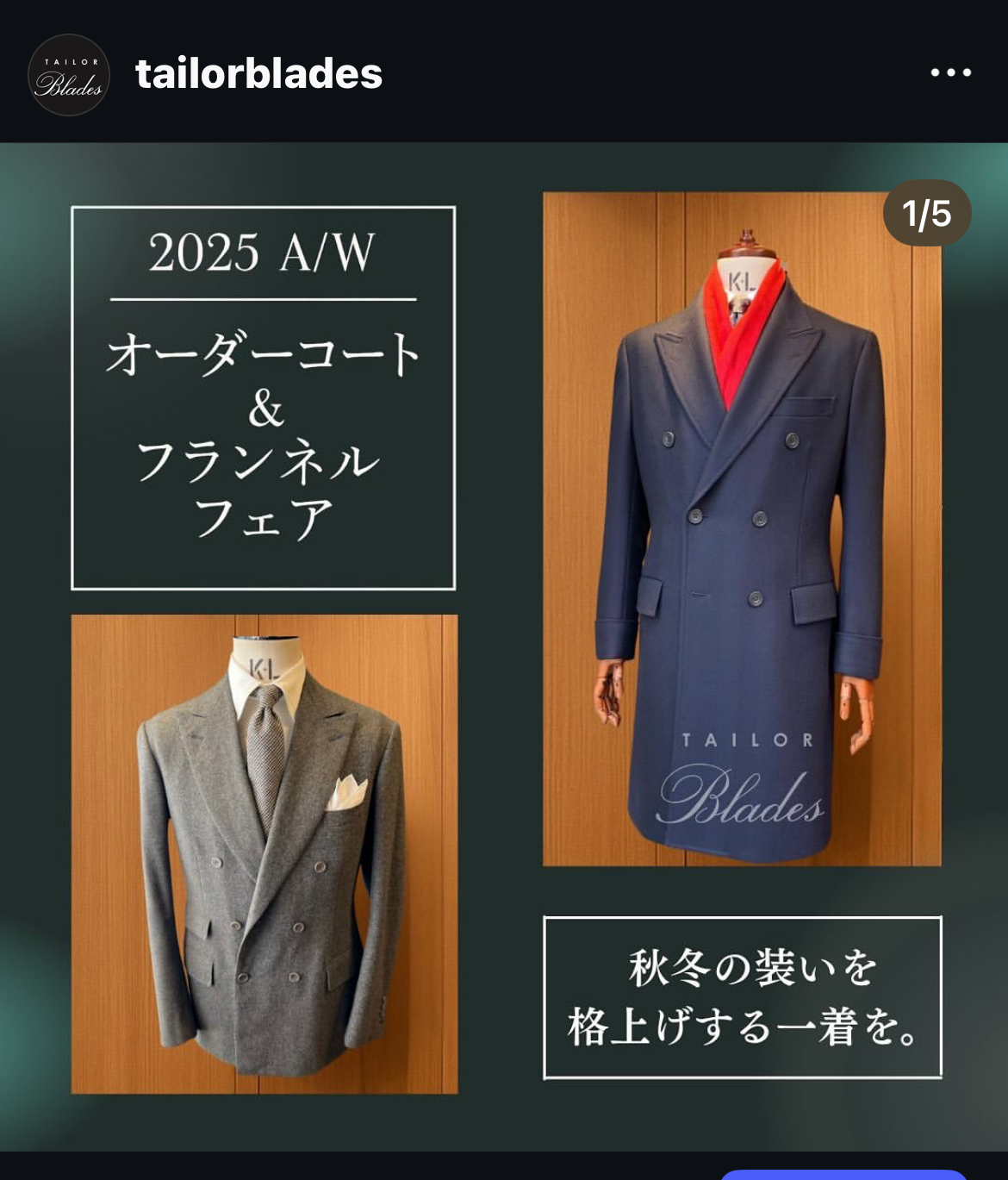The height and width of the screenshot is (1180, 1008).
Task: Tap the tailorblades username
Action: (258, 74)
